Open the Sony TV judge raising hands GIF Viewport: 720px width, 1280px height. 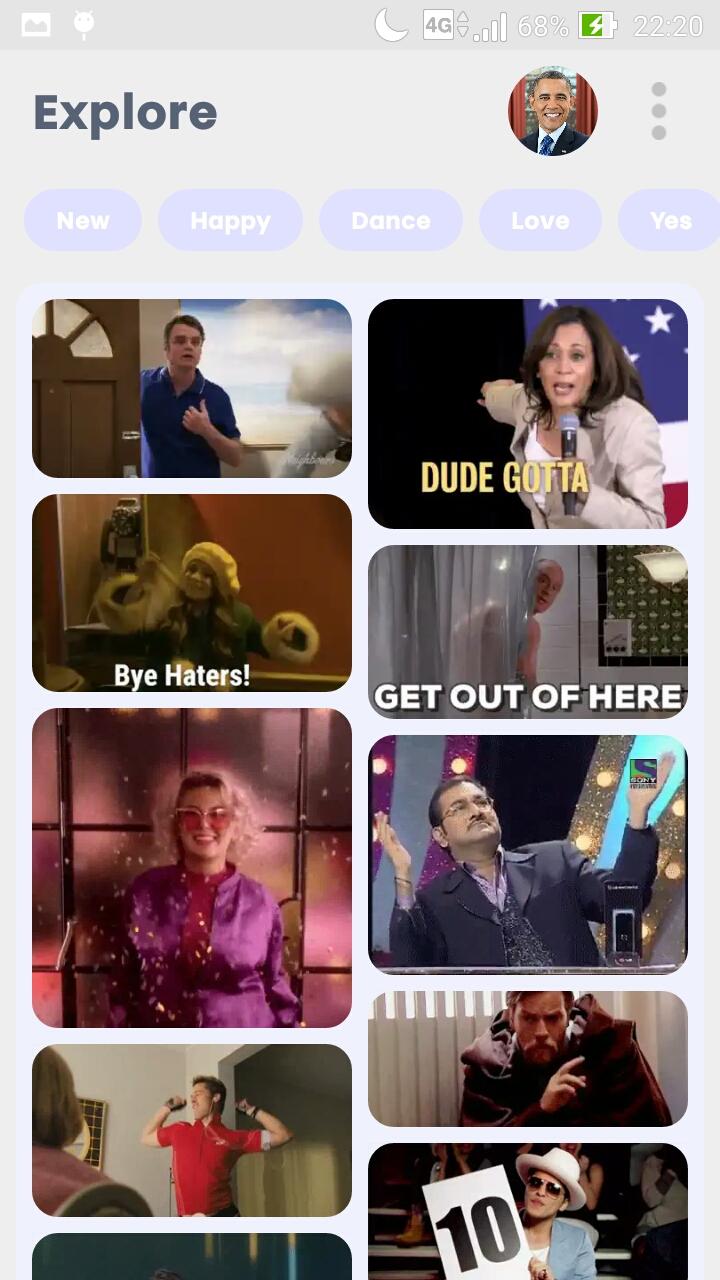tap(528, 855)
